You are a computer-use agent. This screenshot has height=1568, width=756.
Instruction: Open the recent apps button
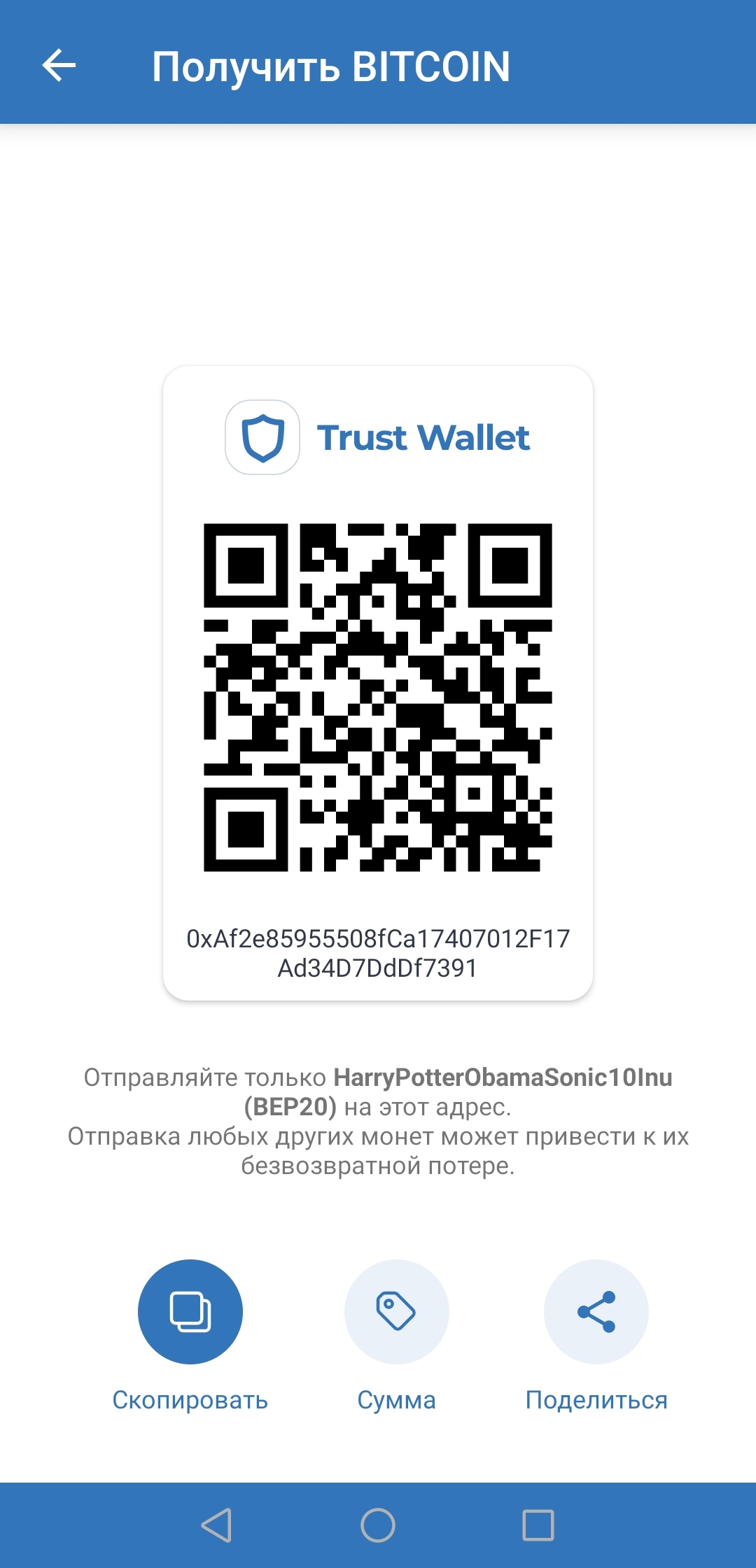click(538, 1525)
